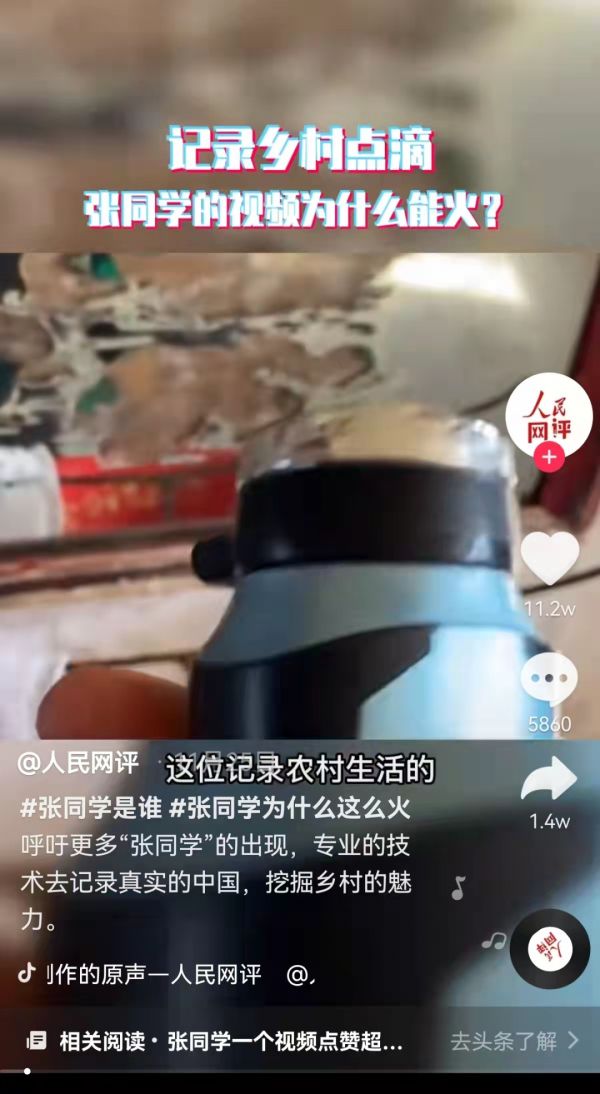Open the comments bubble showing 5860

[x=549, y=680]
